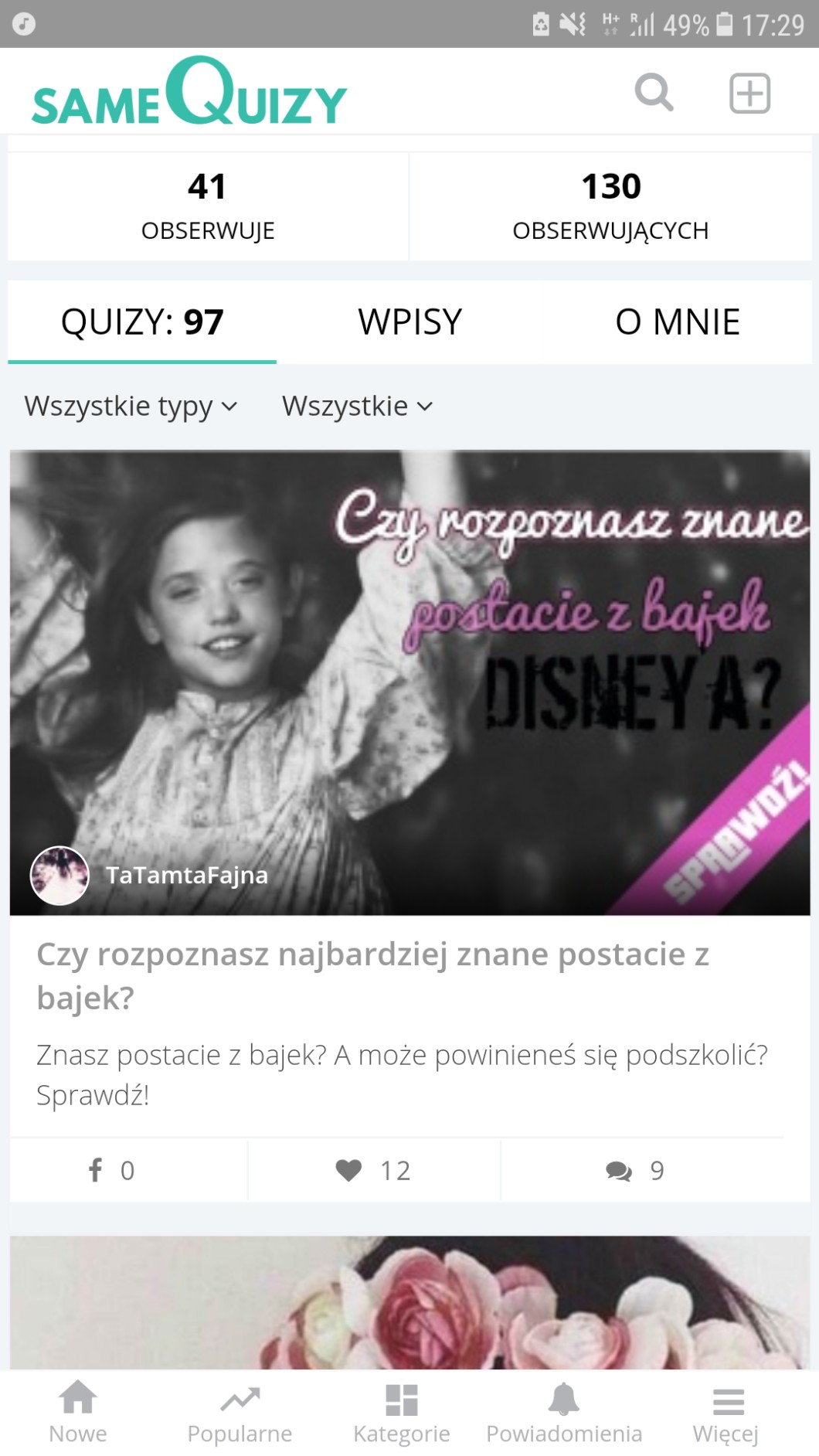Open the Powiadomienia notifications tab
The width and height of the screenshot is (819, 1456).
coord(564,1413)
